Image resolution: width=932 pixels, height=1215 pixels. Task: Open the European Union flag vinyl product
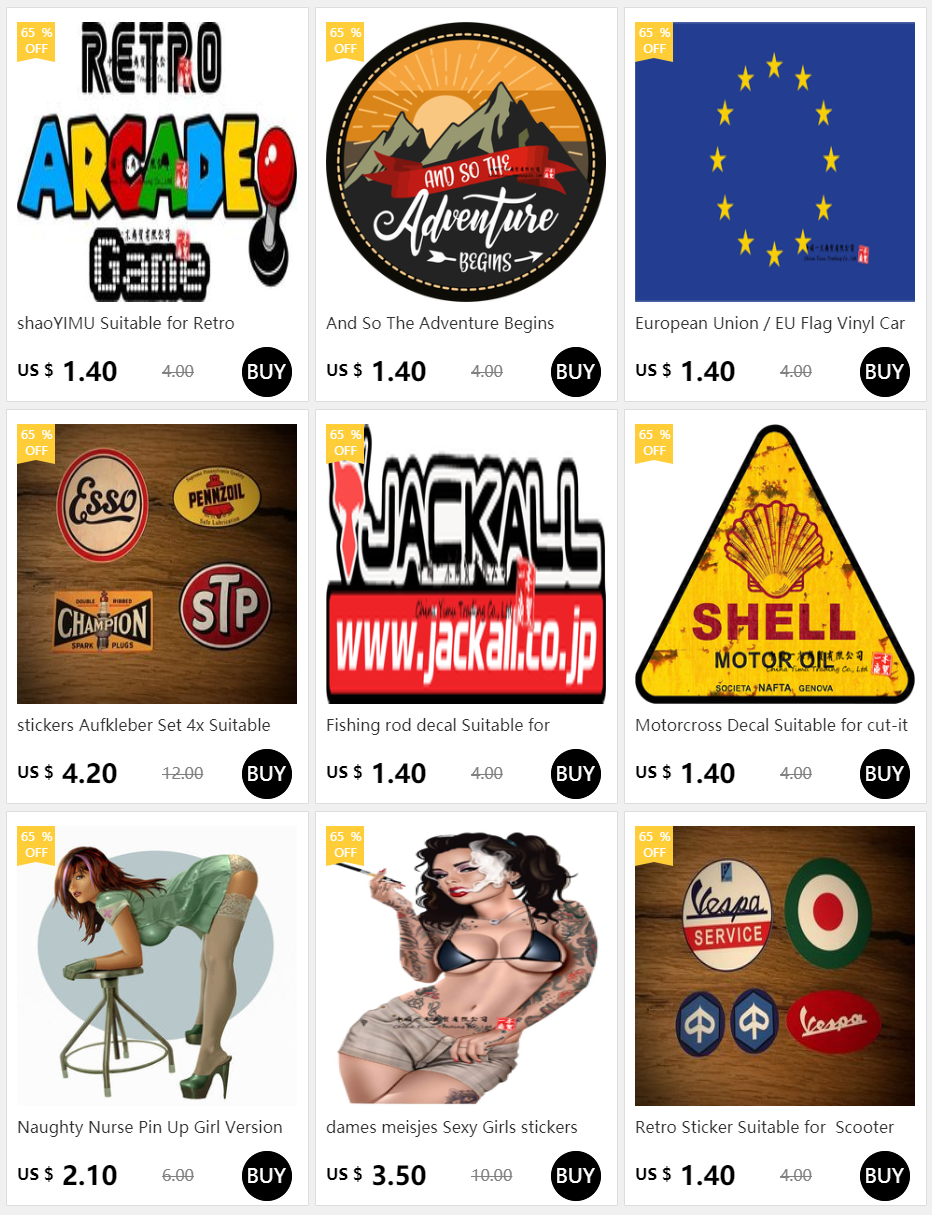click(x=775, y=162)
